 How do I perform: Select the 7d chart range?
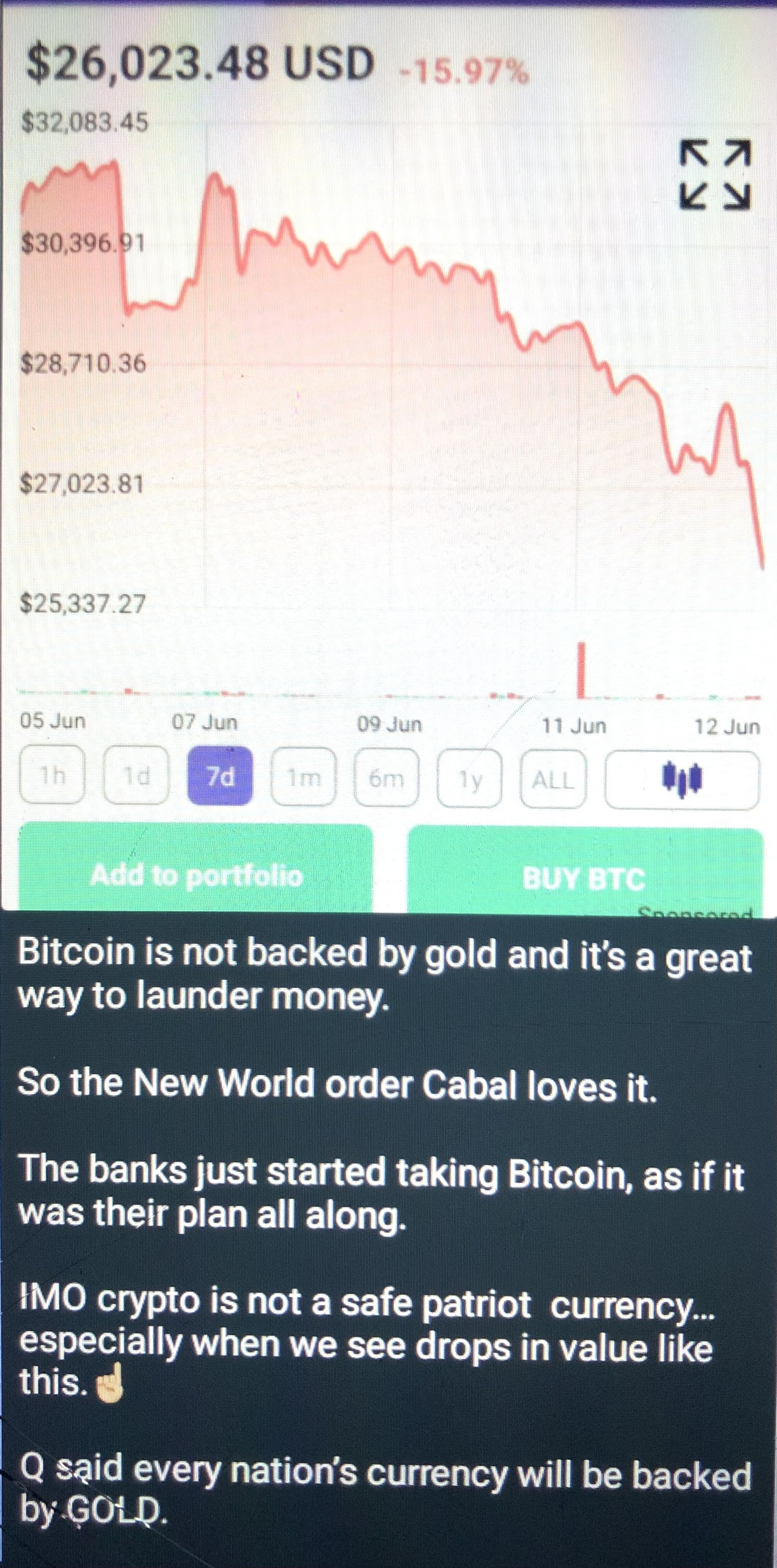tap(220, 776)
